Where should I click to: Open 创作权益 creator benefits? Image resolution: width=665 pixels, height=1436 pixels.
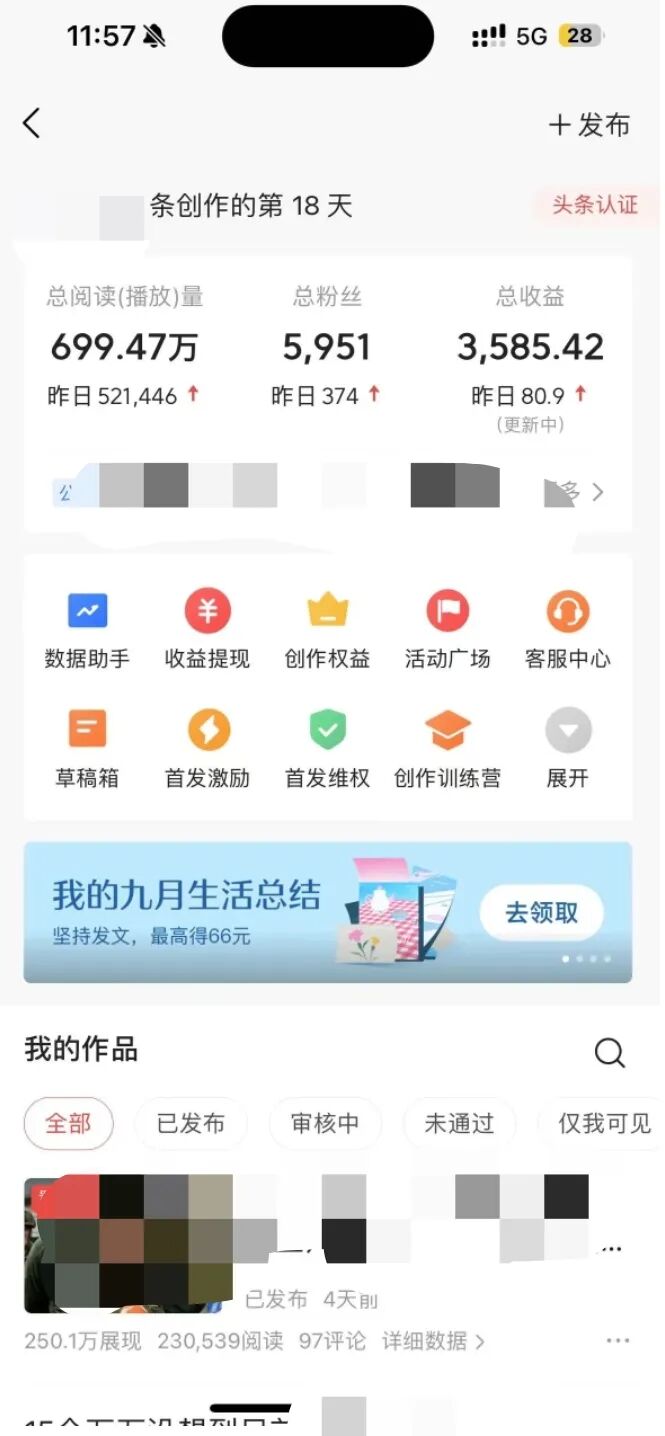click(x=327, y=628)
